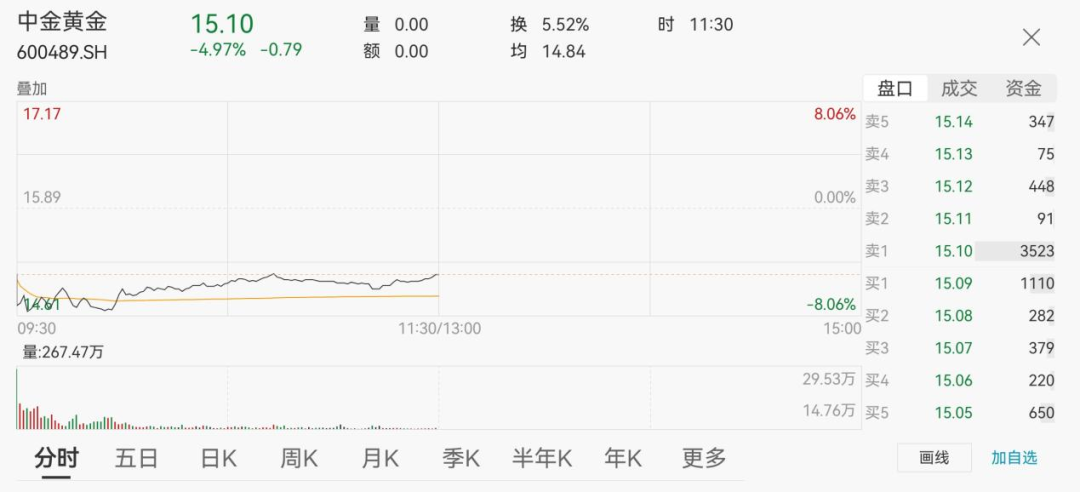
Task: Close the stock chart view
Action: [x=1031, y=38]
